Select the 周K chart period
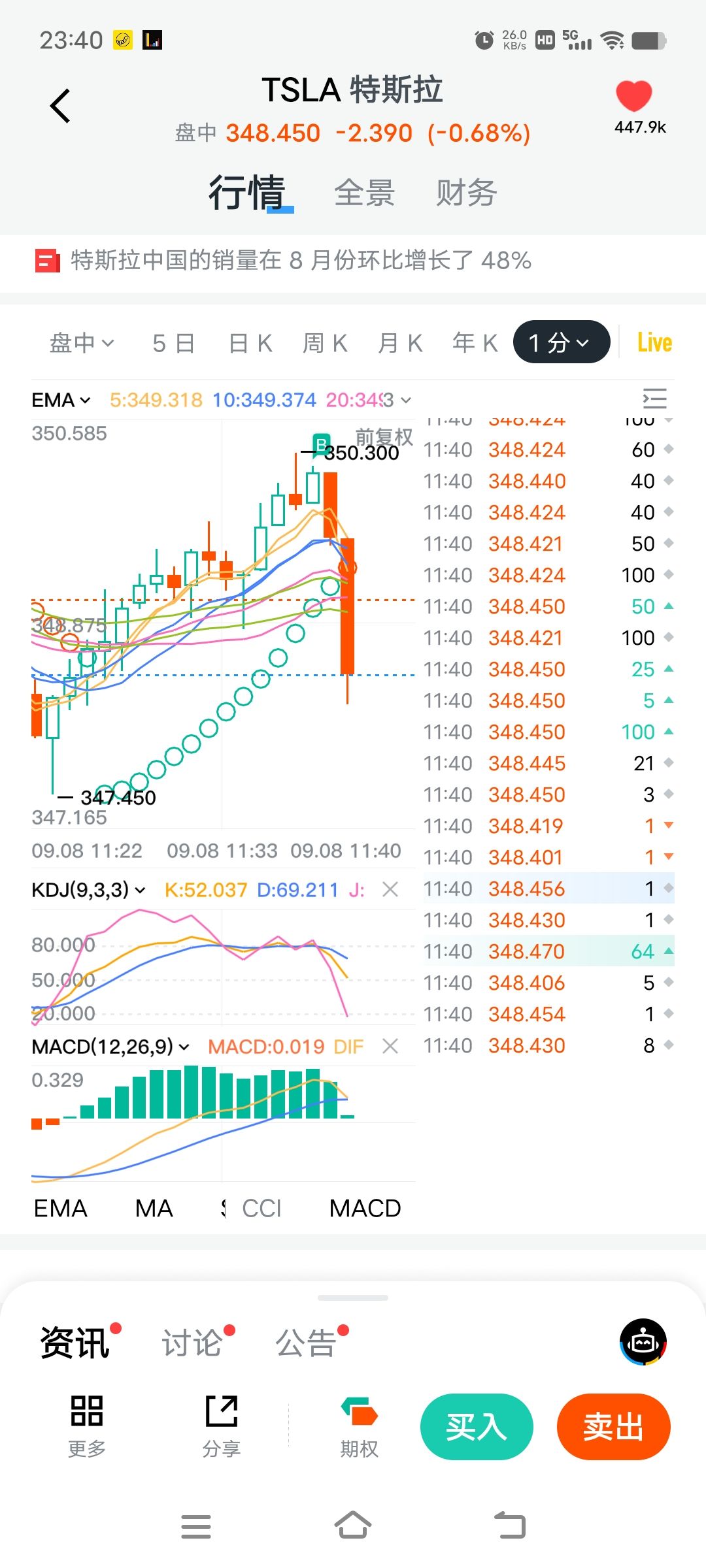This screenshot has width=706, height=1568. [x=325, y=342]
